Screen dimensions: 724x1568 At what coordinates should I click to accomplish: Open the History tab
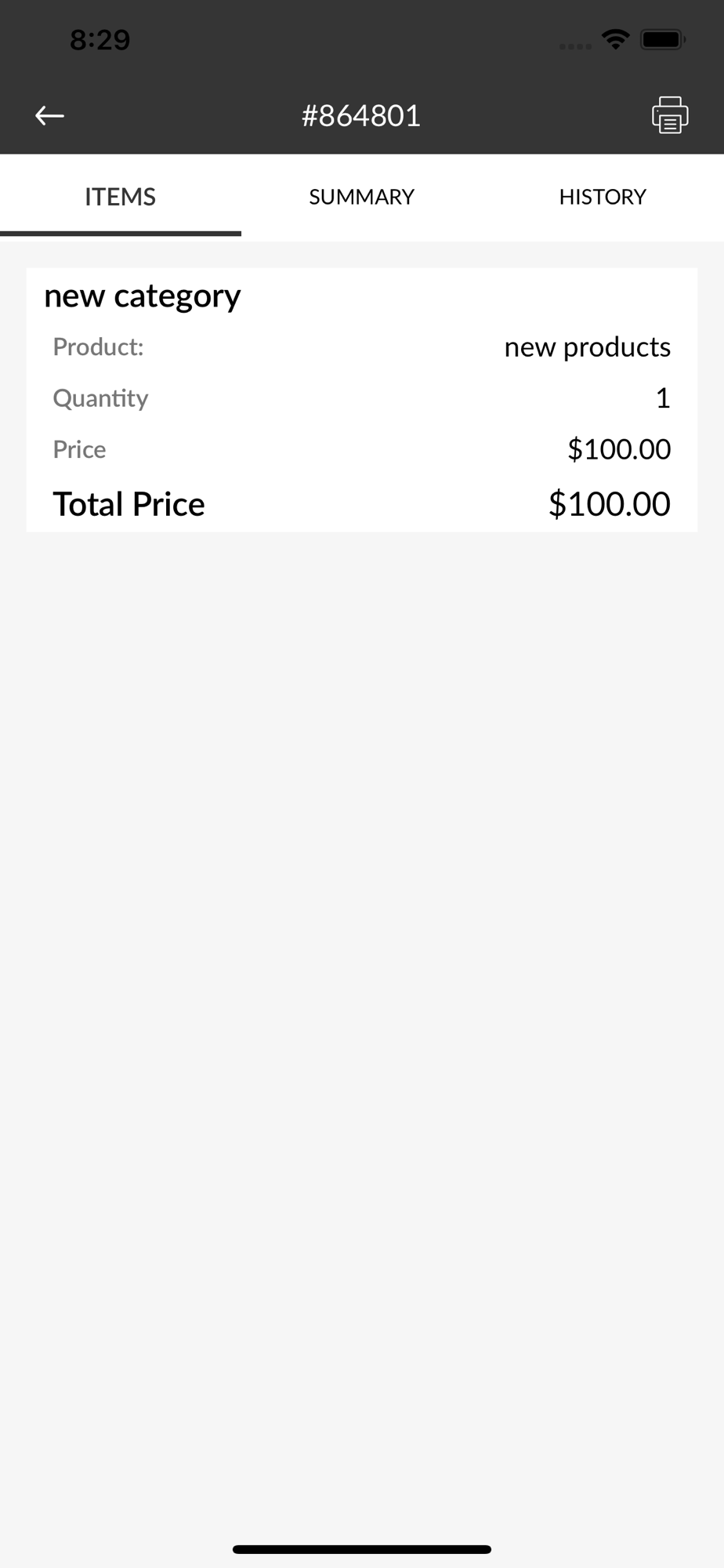click(x=603, y=197)
